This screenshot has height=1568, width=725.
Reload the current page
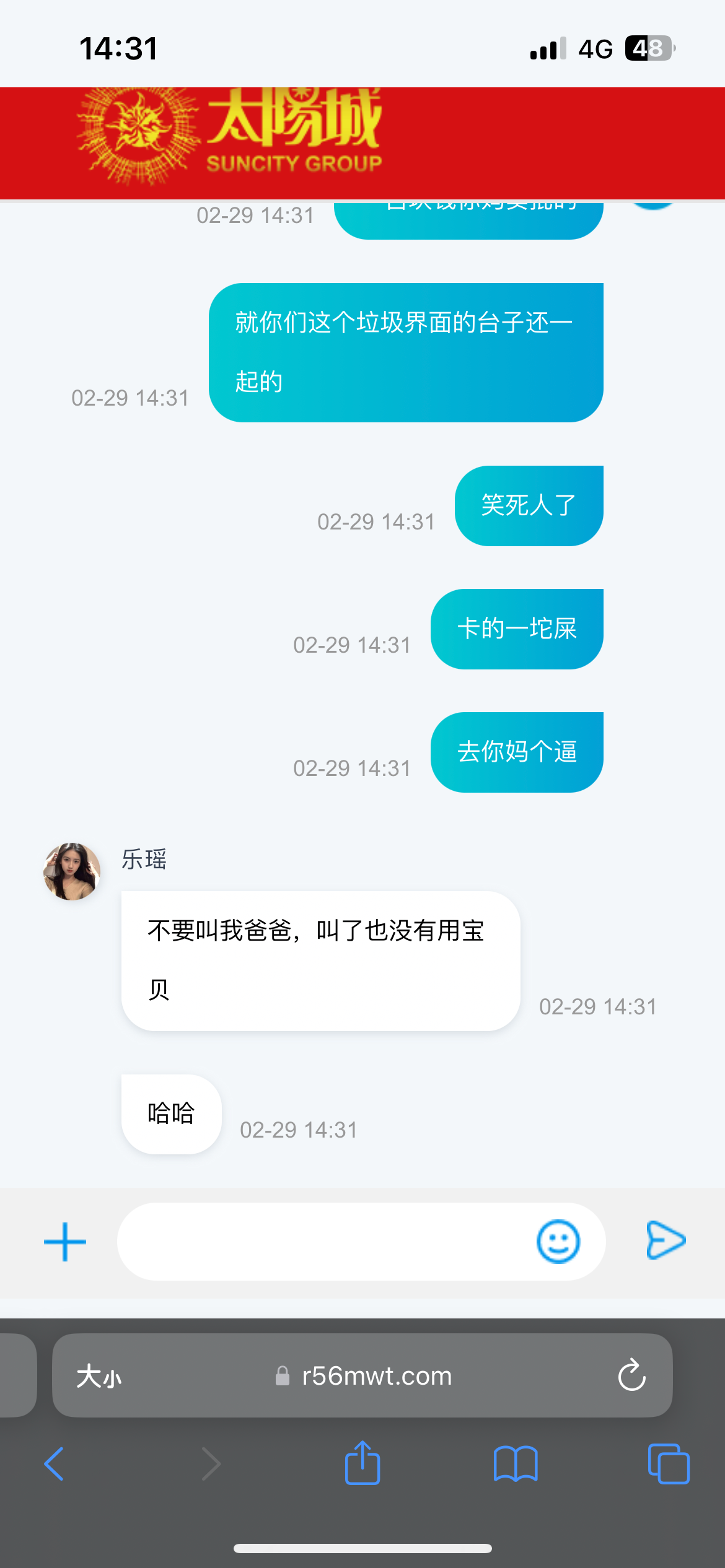click(x=632, y=1376)
